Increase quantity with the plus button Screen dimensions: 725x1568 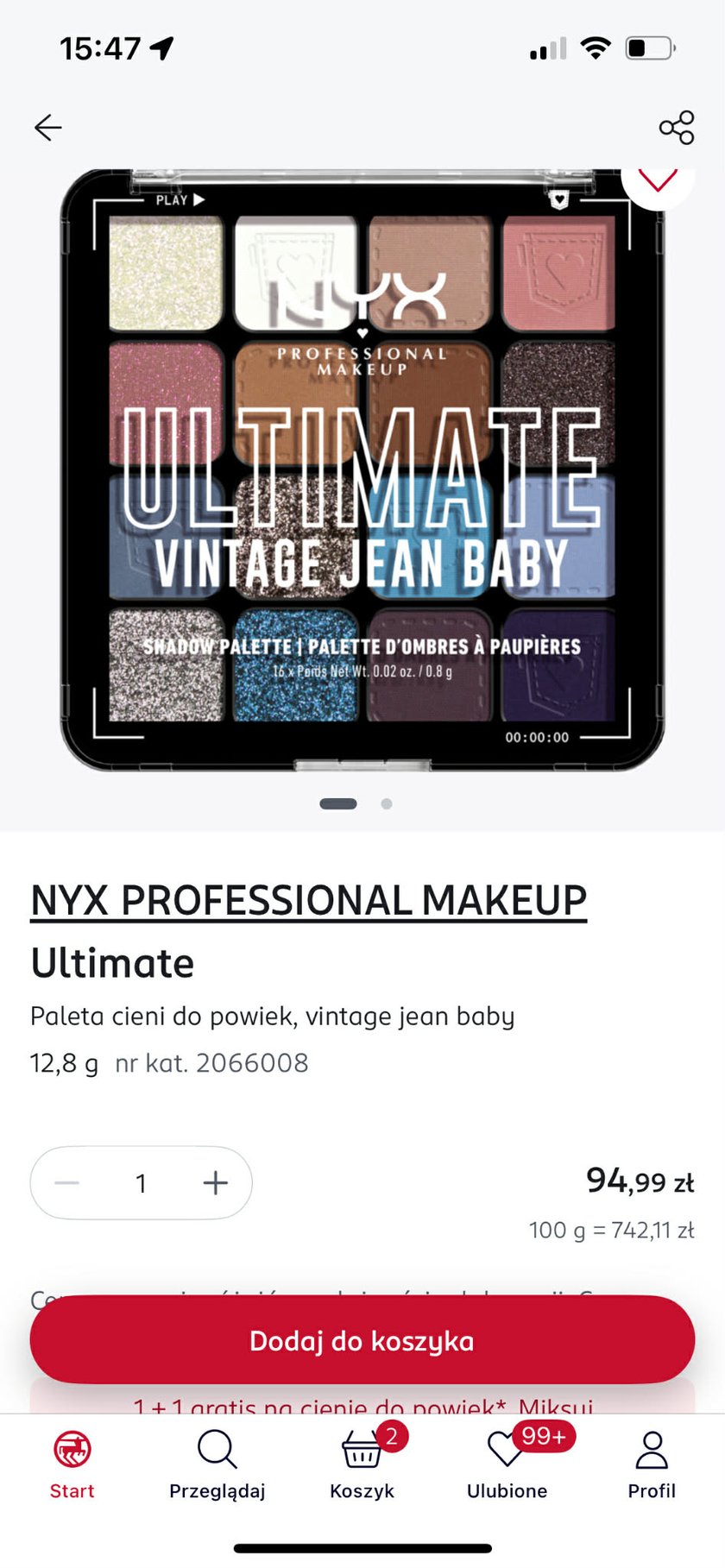point(215,1182)
